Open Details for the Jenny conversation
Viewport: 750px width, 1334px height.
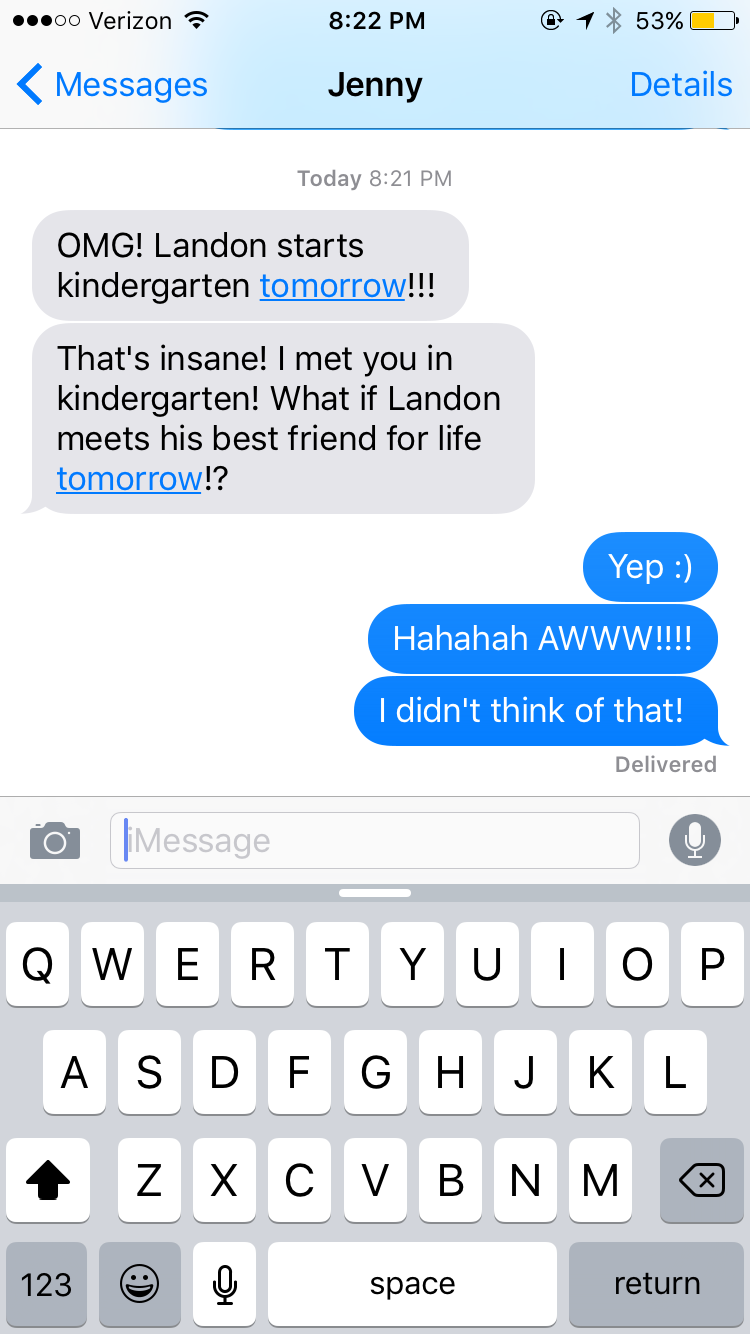pyautogui.click(x=680, y=85)
